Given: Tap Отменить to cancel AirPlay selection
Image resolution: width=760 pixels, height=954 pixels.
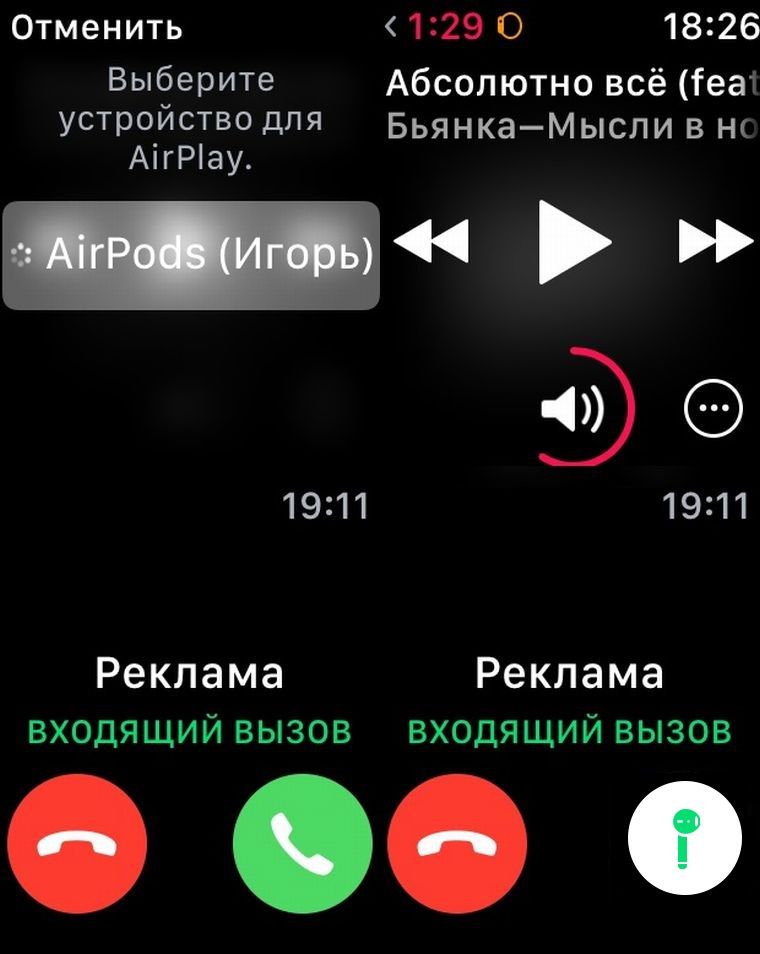Looking at the screenshot, I should coord(97,28).
